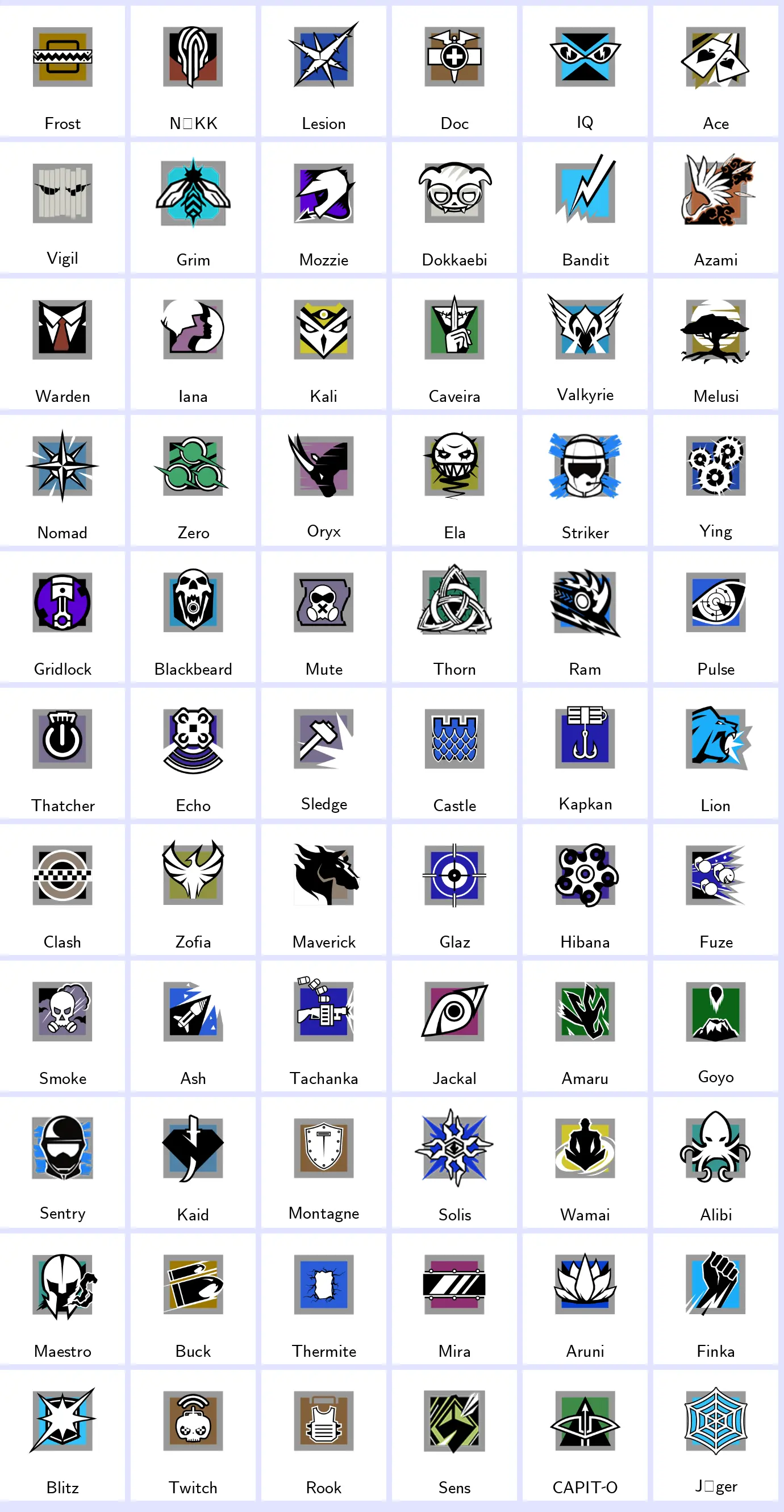Choose the Montagne card
This screenshot has width=784, height=1512.
click(323, 1162)
